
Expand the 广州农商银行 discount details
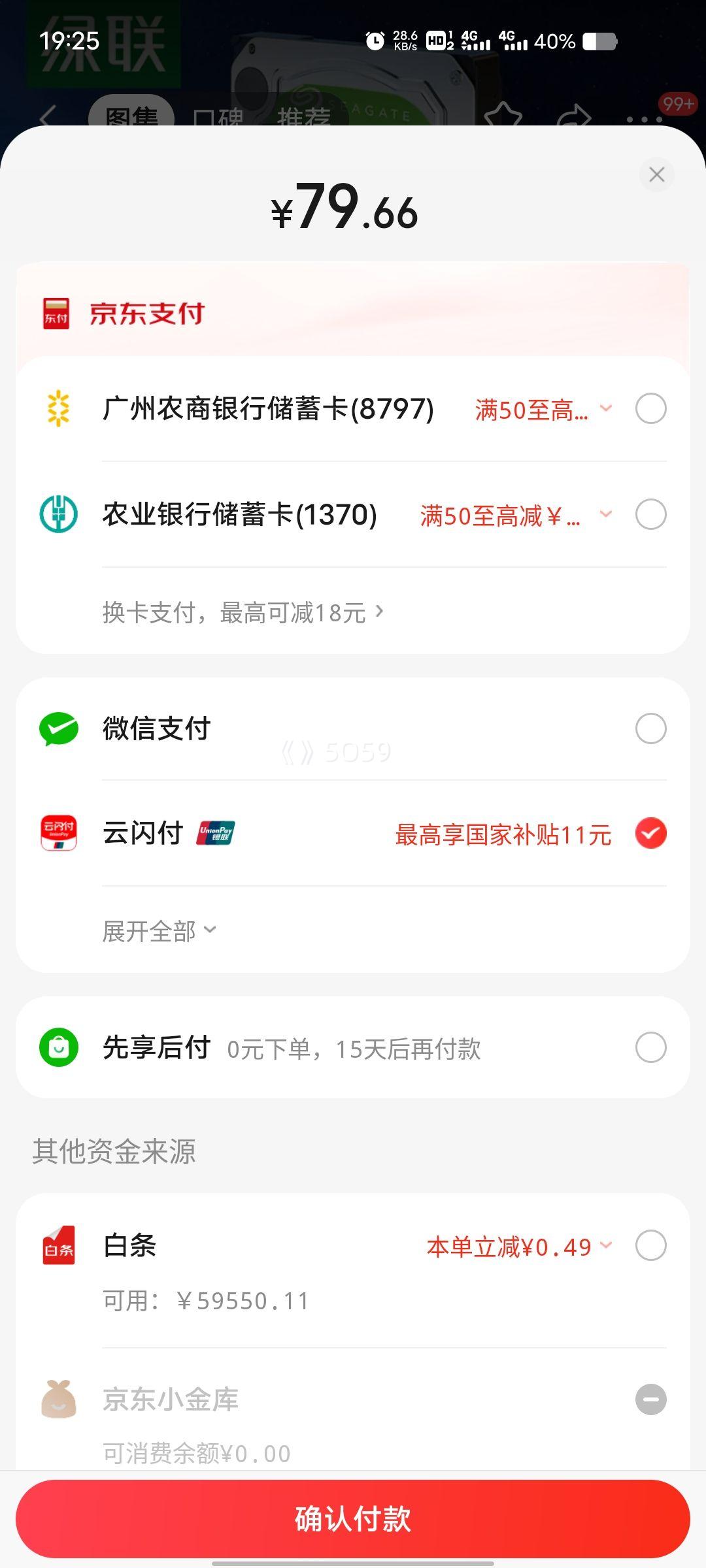(606, 409)
